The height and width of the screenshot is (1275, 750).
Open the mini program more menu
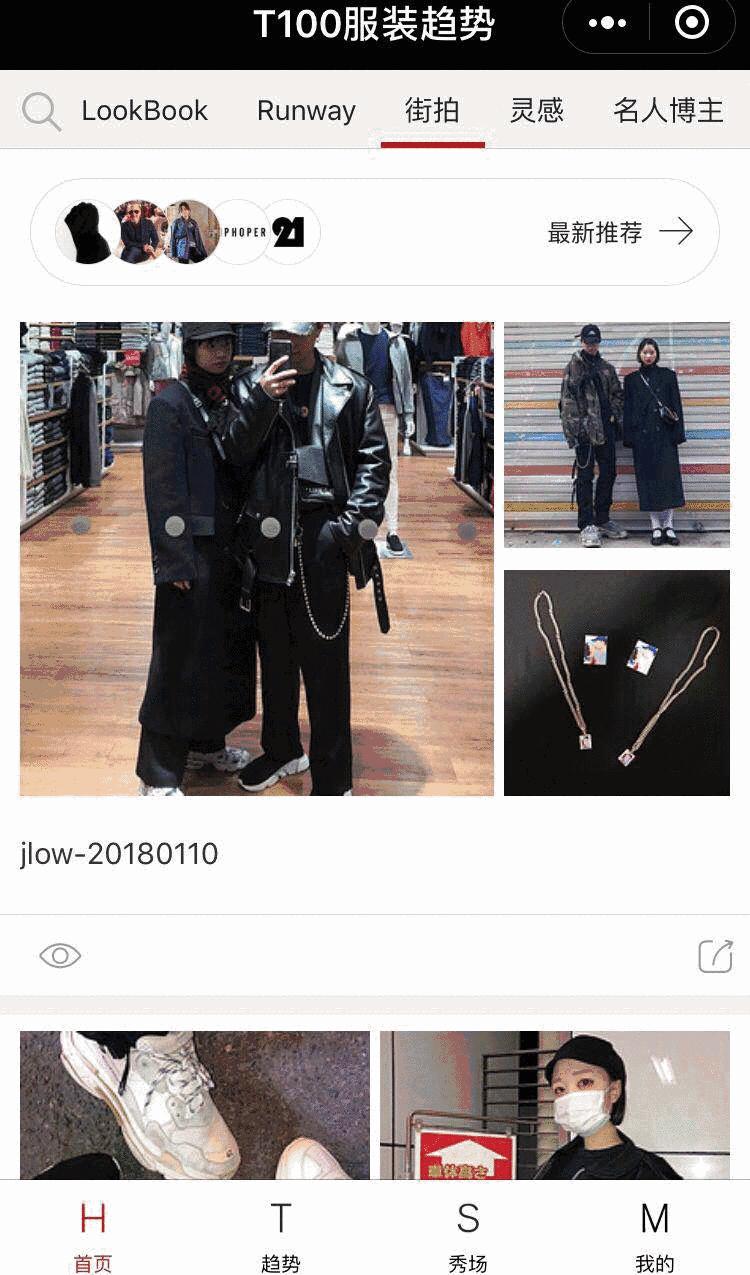607,23
